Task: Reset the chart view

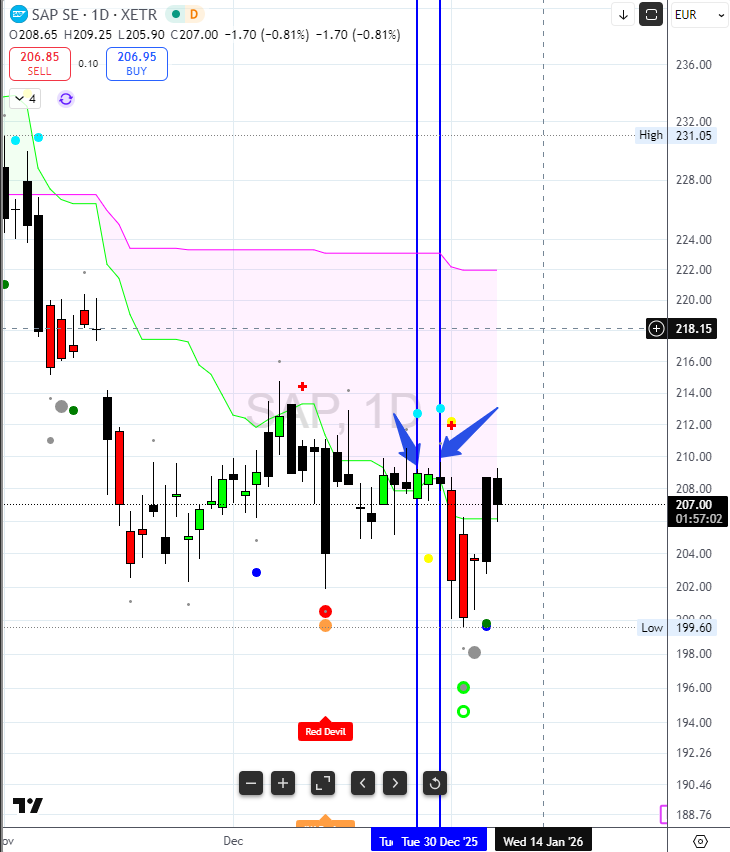Action: pyautogui.click(x=435, y=783)
